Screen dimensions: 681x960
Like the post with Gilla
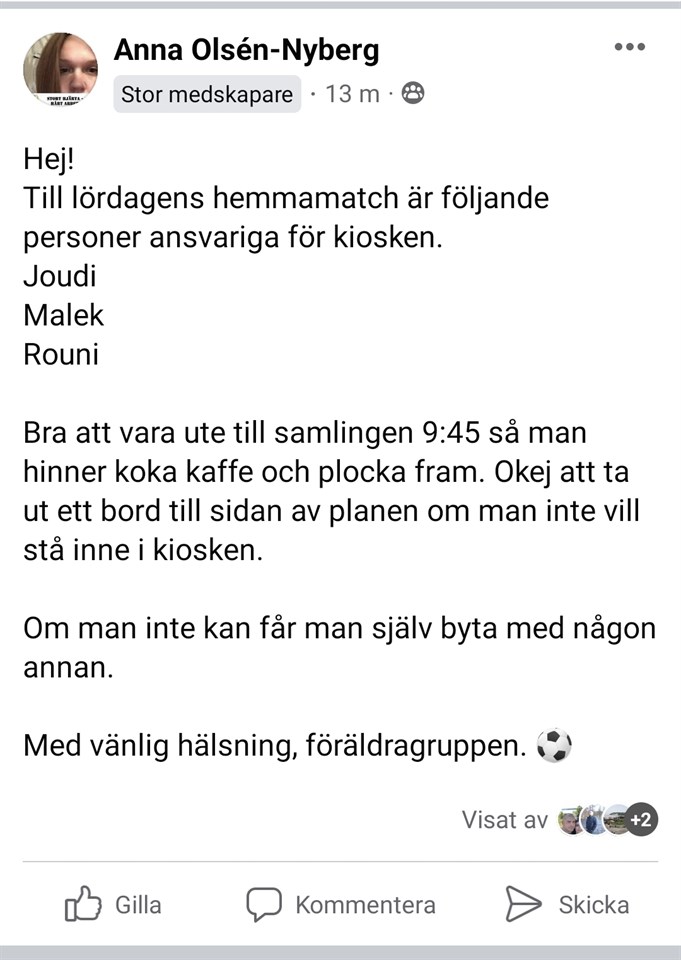[x=113, y=904]
